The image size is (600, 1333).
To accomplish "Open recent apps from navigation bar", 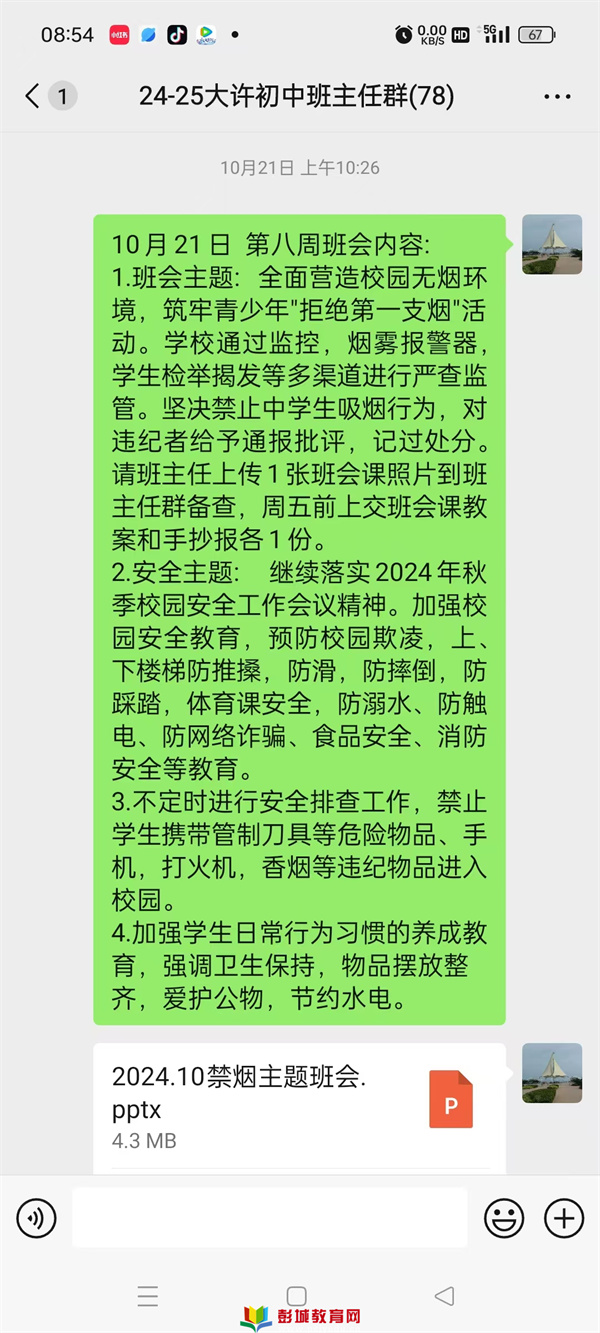I will click(x=148, y=1296).
